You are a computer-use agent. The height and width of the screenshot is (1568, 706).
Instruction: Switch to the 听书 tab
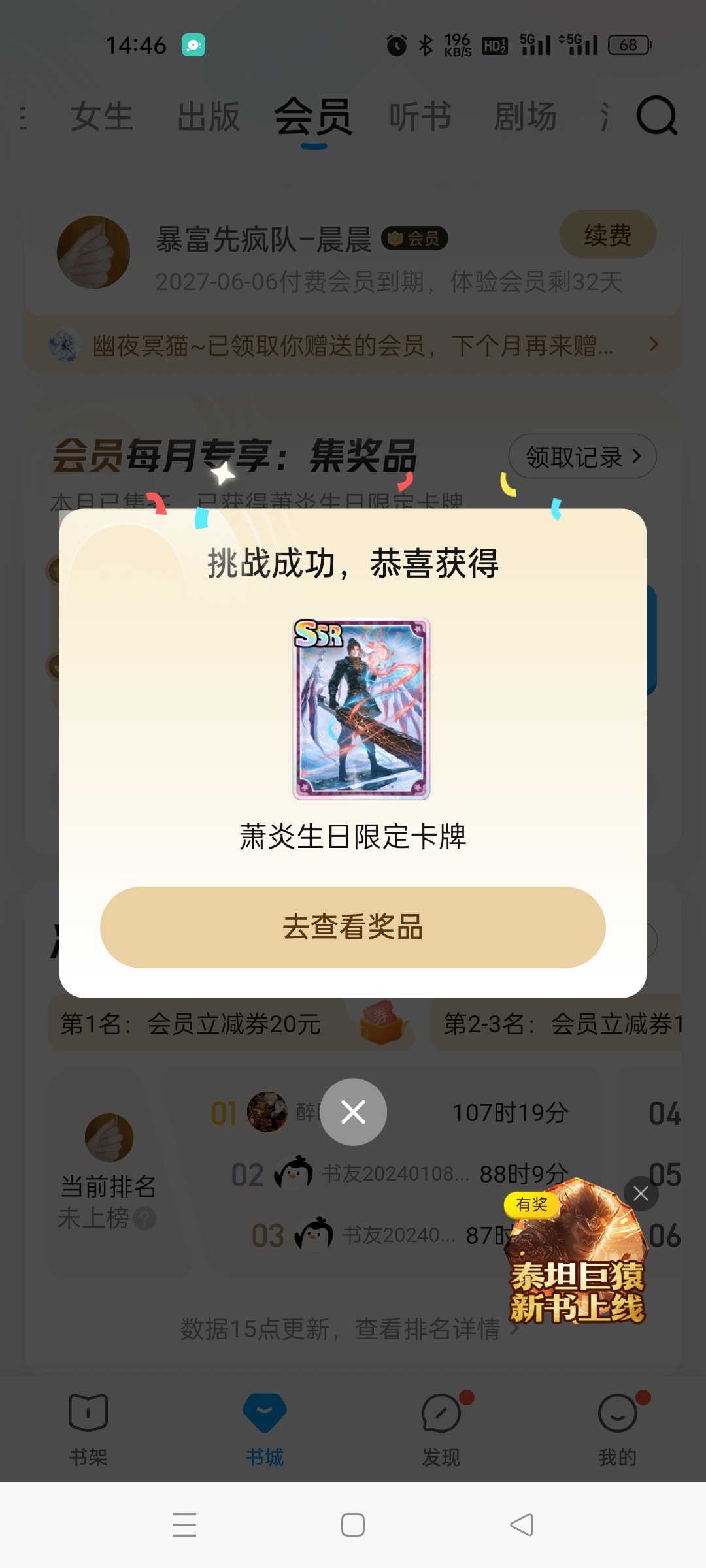(x=420, y=117)
